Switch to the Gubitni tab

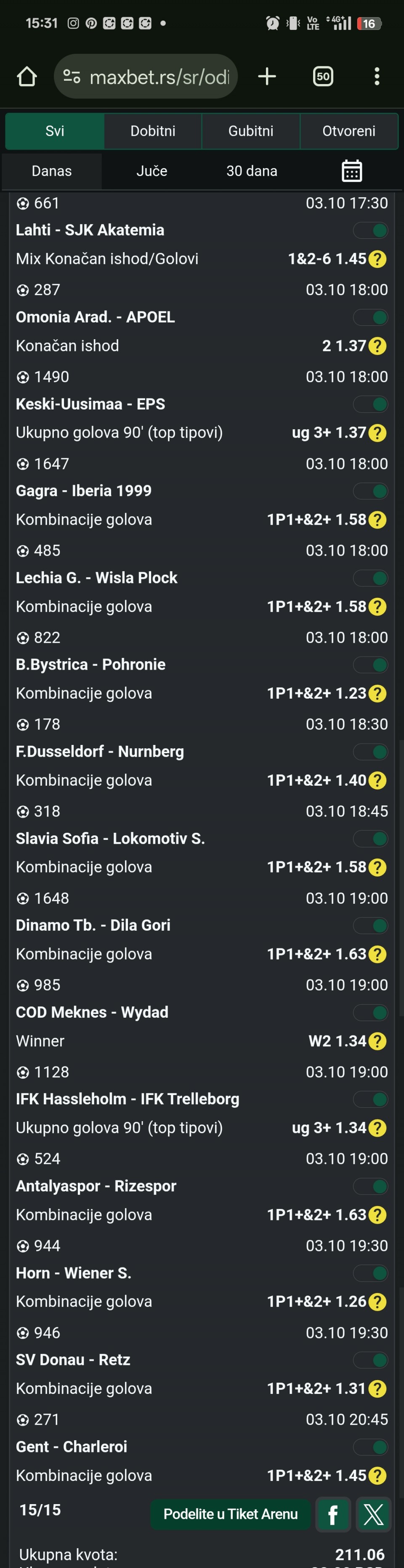250,131
